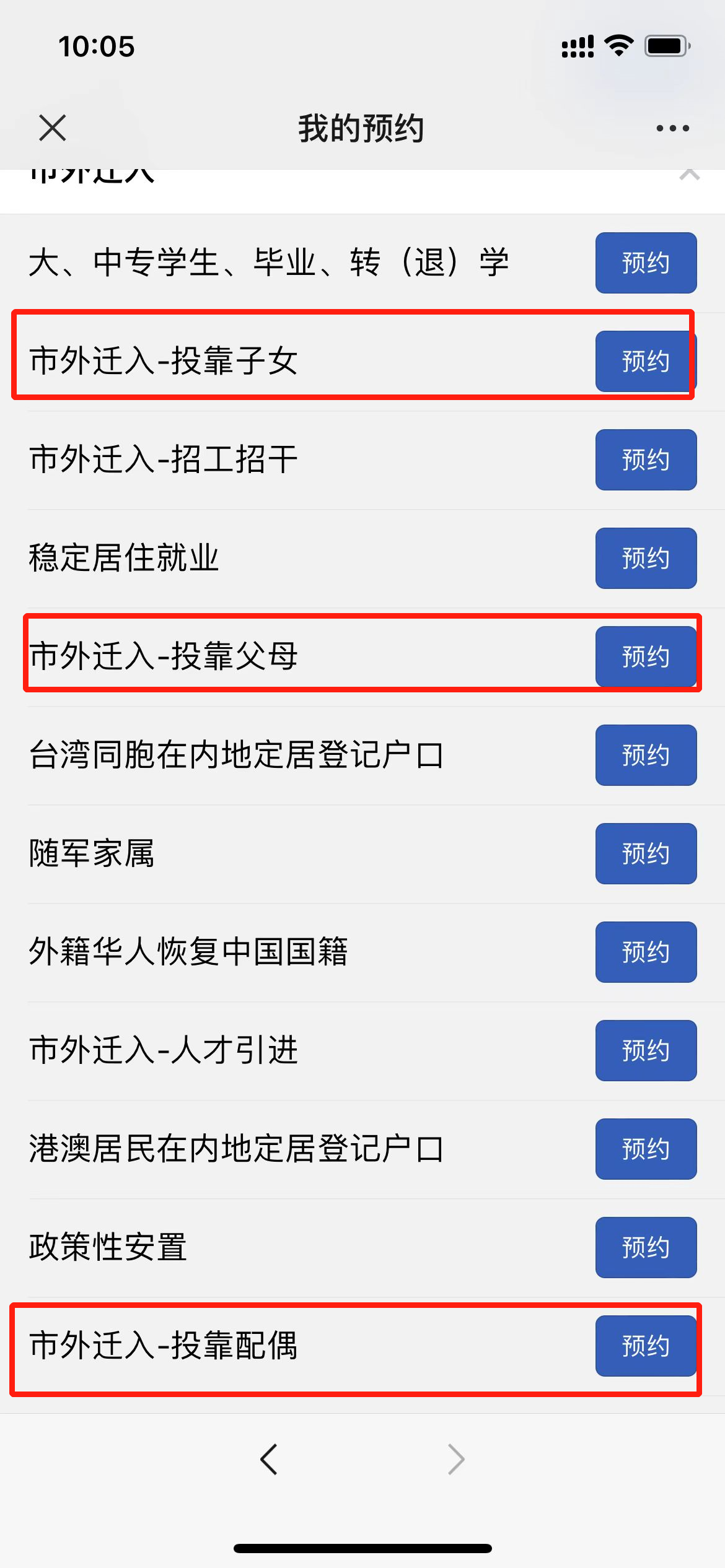Book 市外迁入-人才引进 appointment

coord(646,1051)
